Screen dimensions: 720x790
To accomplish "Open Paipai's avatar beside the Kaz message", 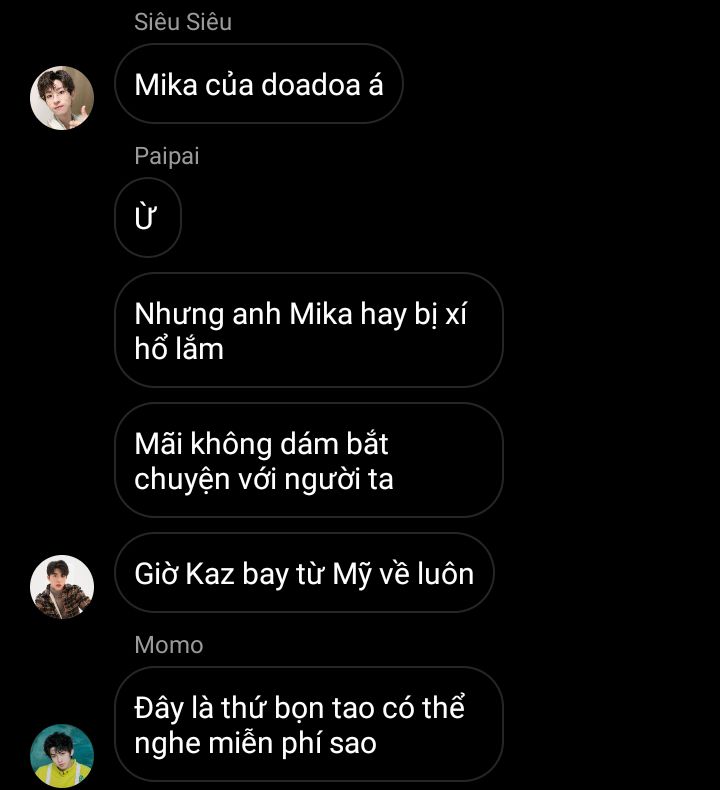I will coord(62,587).
